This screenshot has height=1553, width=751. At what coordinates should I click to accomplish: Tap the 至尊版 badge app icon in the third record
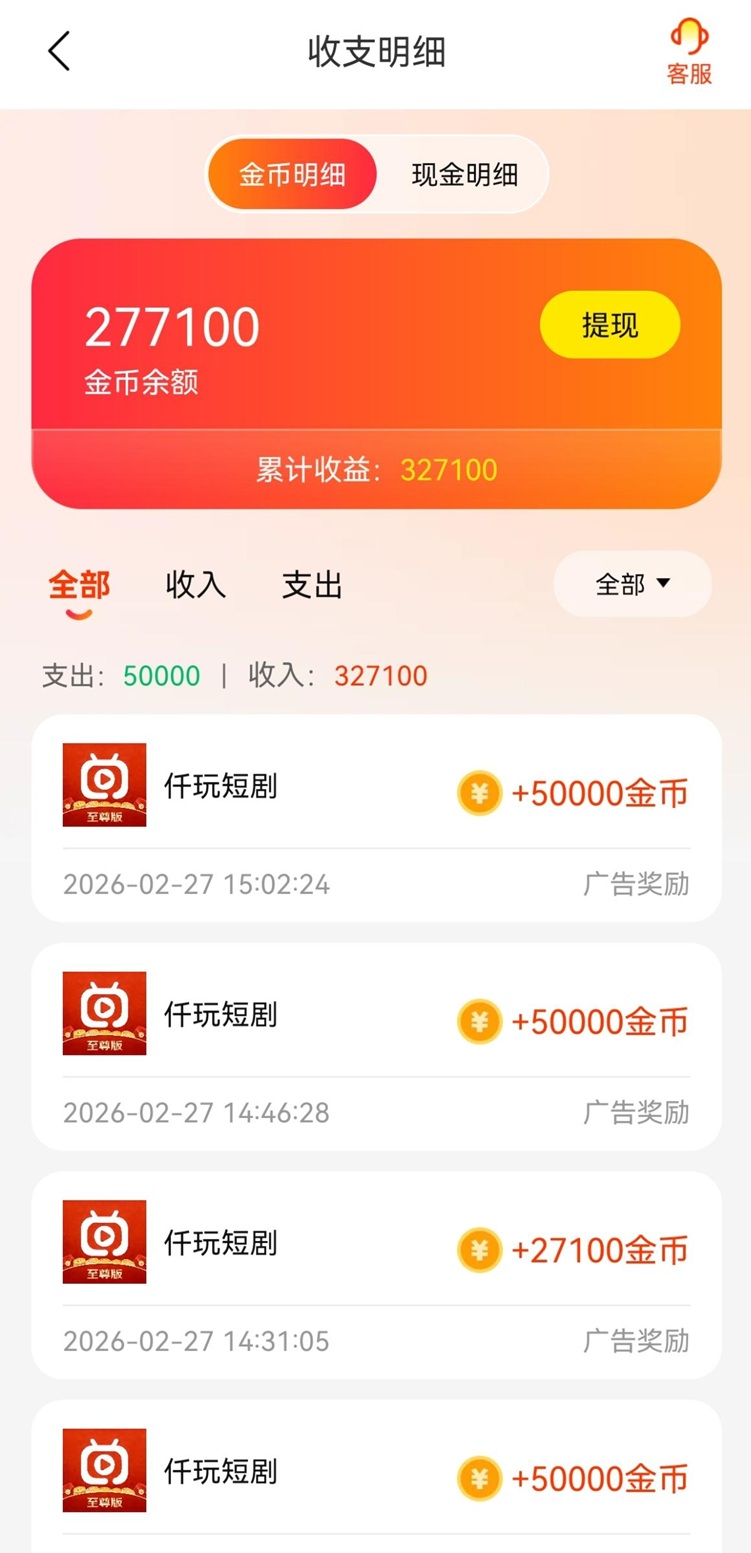point(104,1241)
